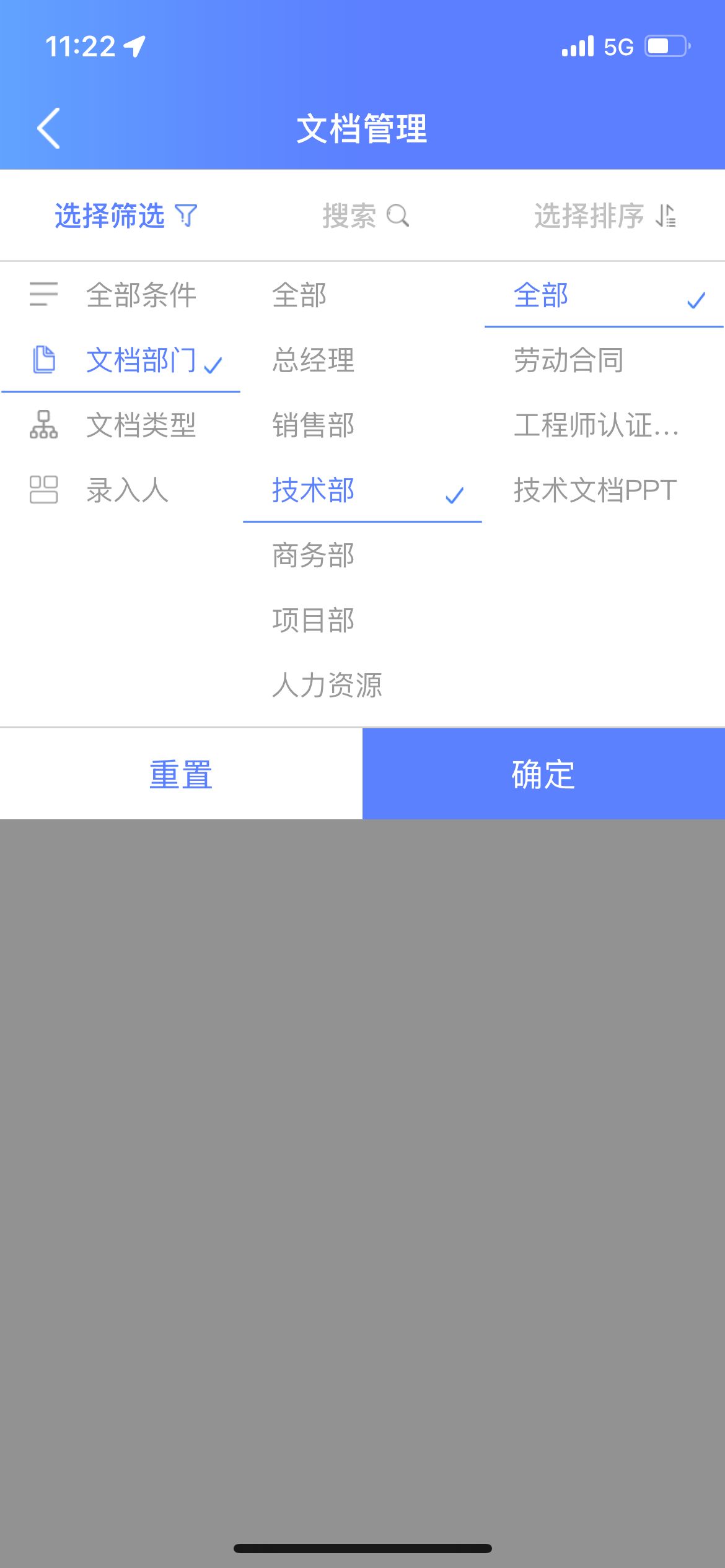
Task: Choose 销售部 department
Action: point(362,425)
